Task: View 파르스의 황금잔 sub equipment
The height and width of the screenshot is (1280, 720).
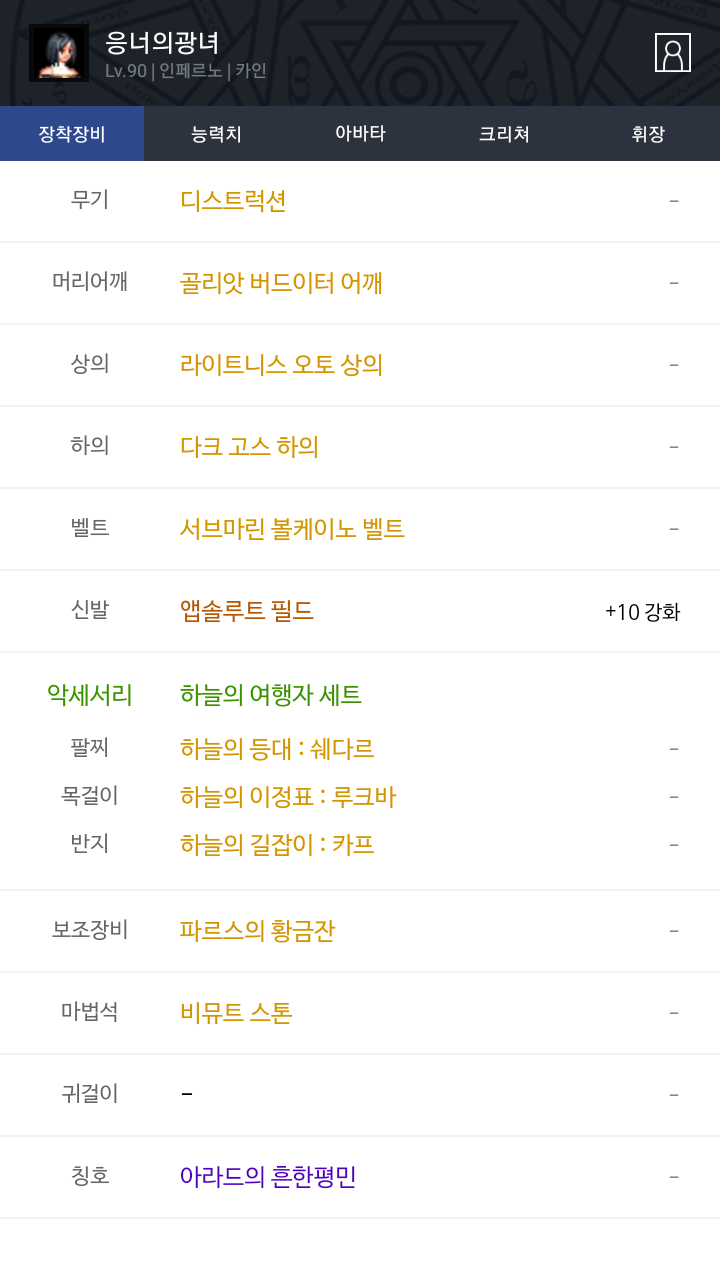Action: click(x=257, y=931)
